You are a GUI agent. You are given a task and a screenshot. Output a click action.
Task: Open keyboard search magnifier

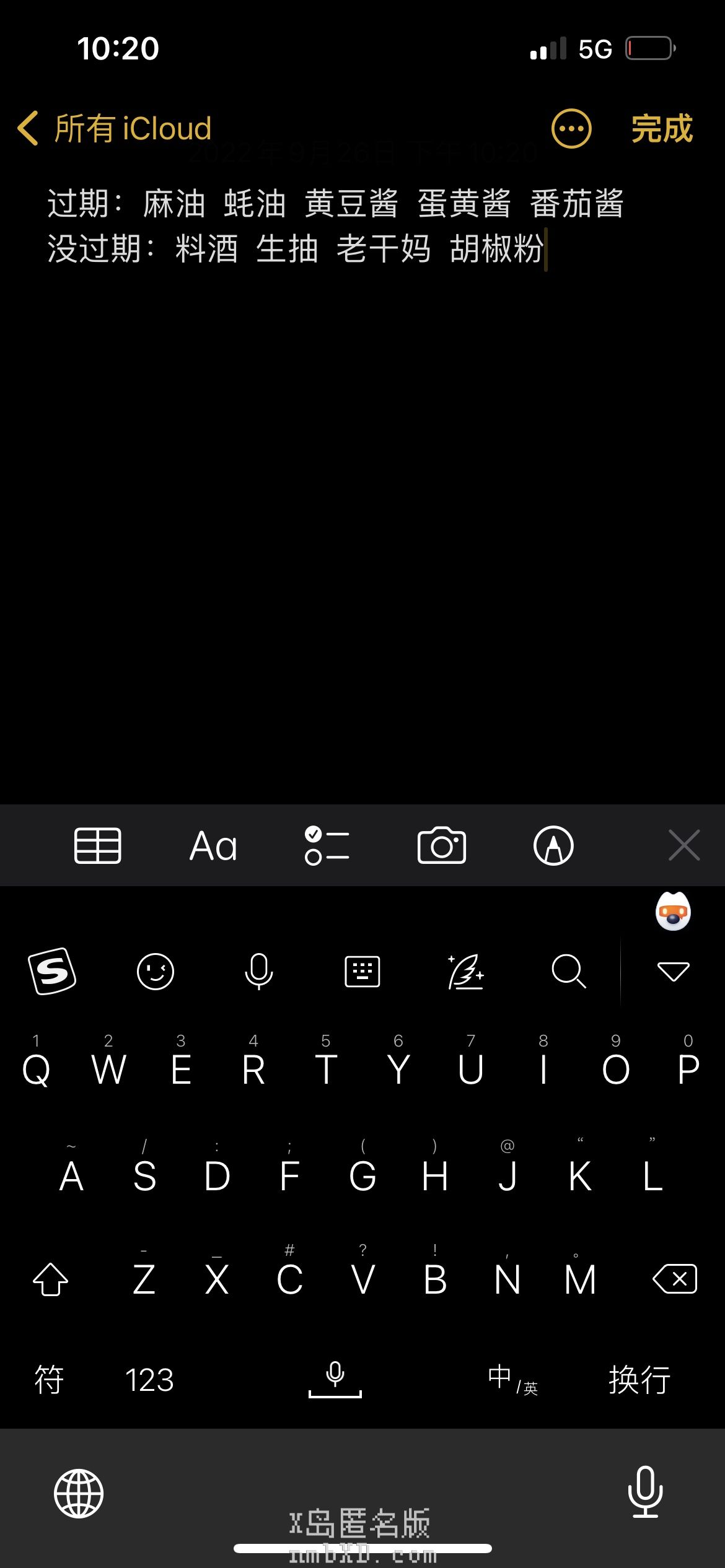coord(568,971)
